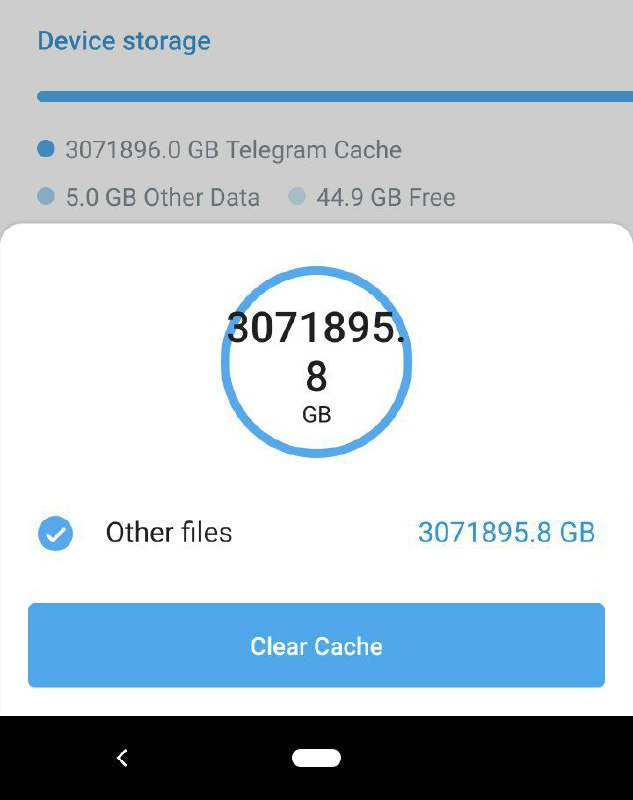Tap the home pill button
Viewport: 633px width, 800px height.
[x=316, y=758]
